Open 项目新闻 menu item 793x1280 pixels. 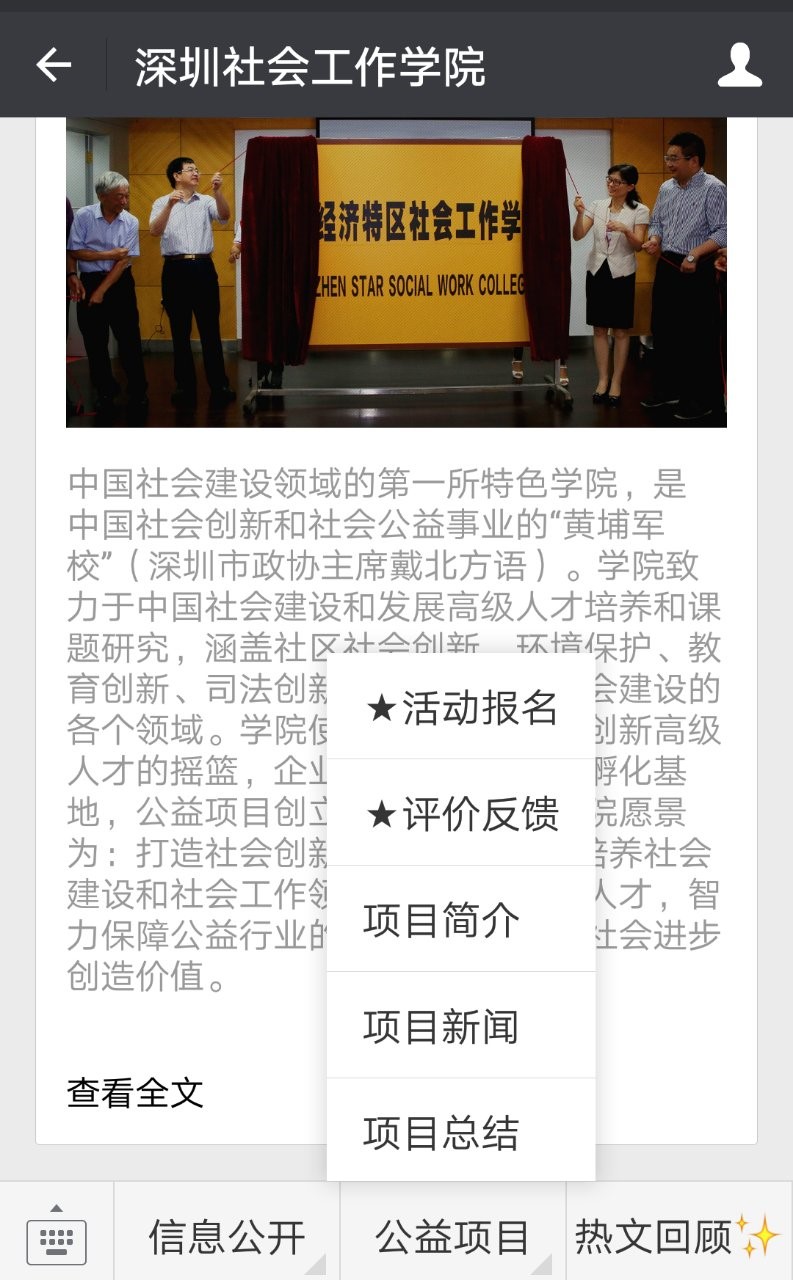(461, 1026)
